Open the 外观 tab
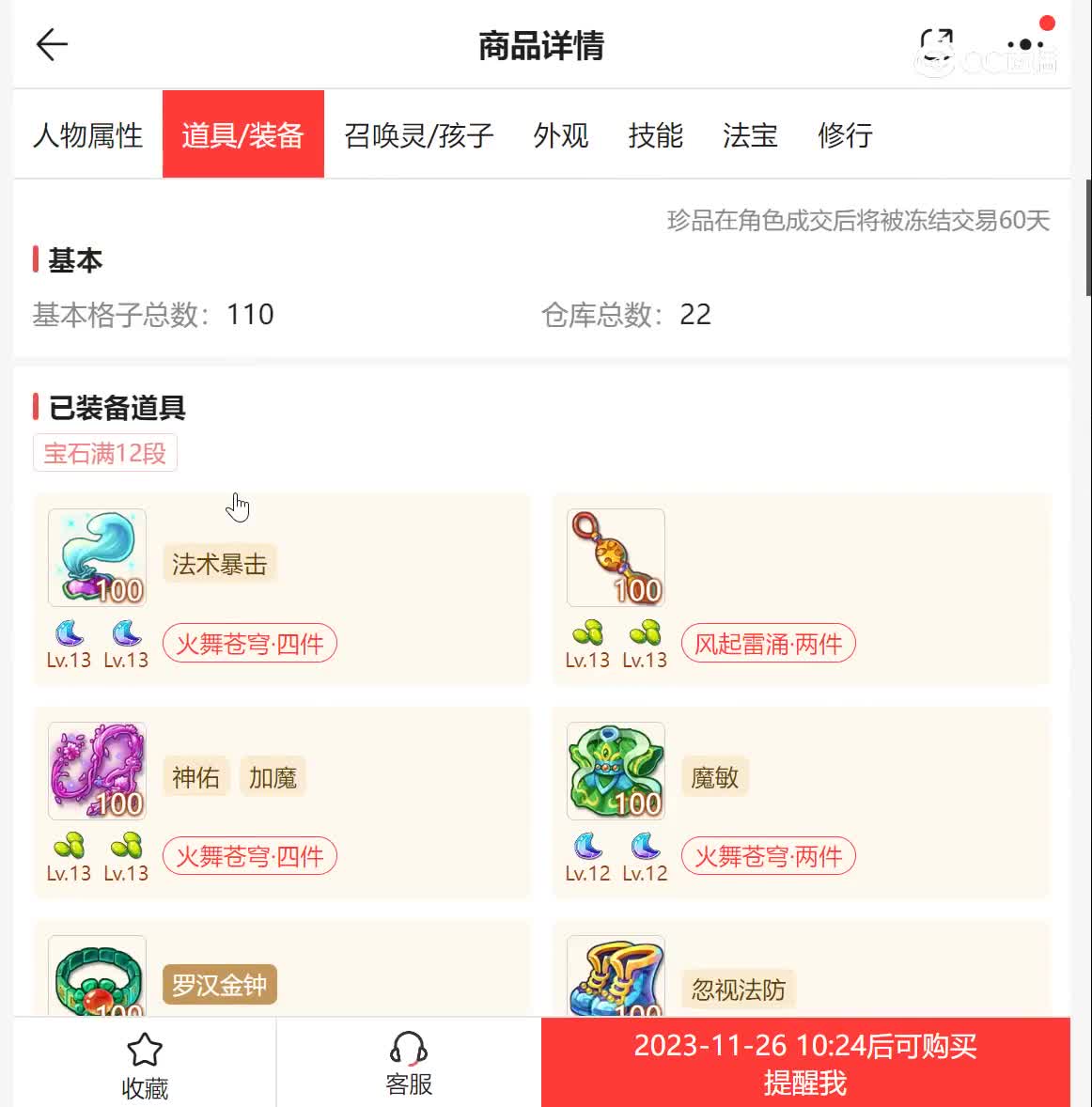Image resolution: width=1092 pixels, height=1107 pixels. coord(561,135)
